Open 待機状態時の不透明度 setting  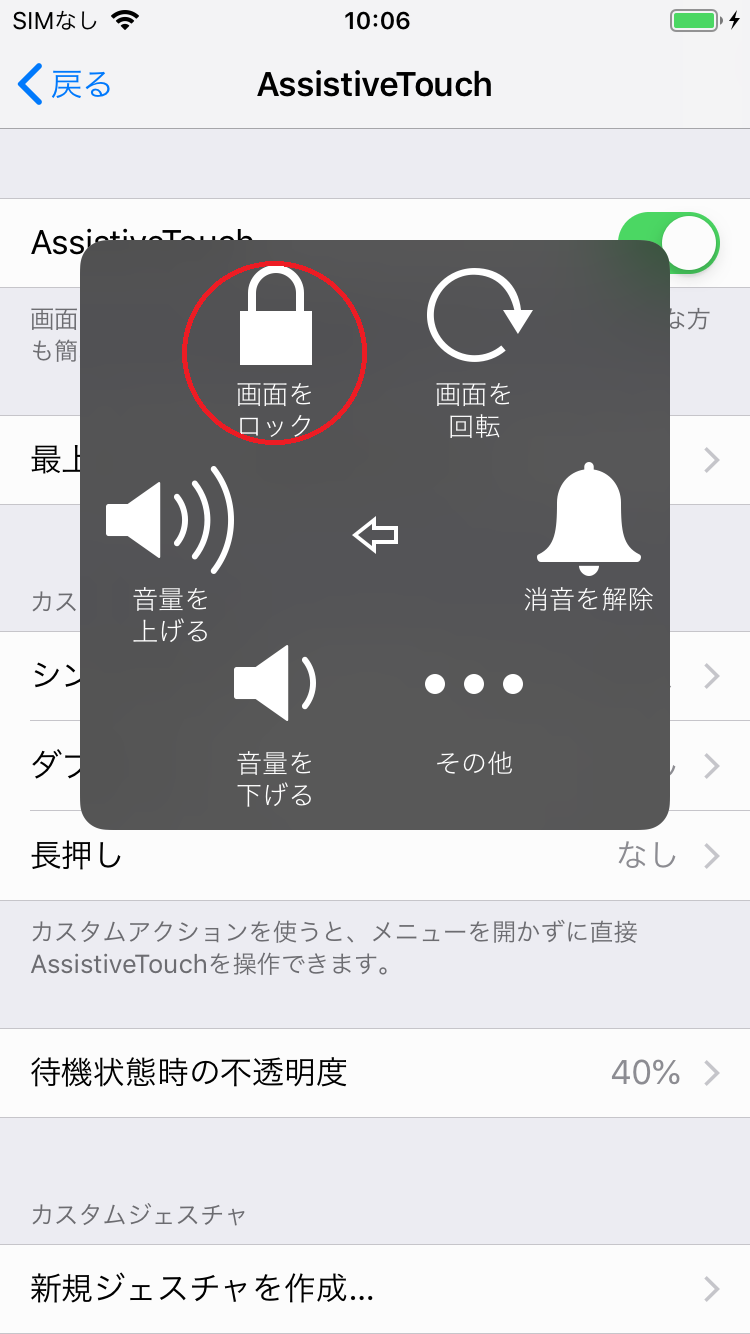[x=375, y=1073]
